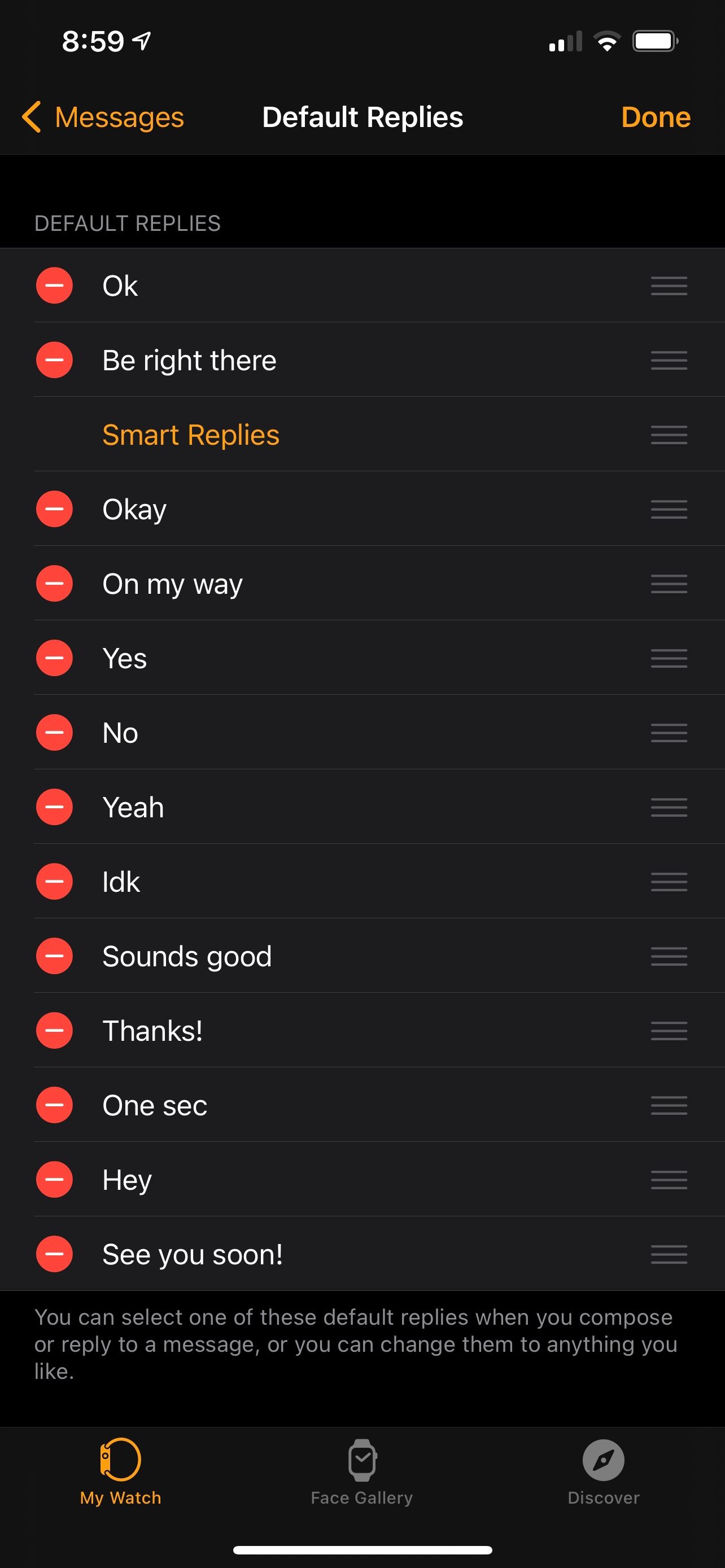Screen dimensions: 725x1568
Task: Toggle the delete minus beside Thanks!
Action: point(54,1031)
